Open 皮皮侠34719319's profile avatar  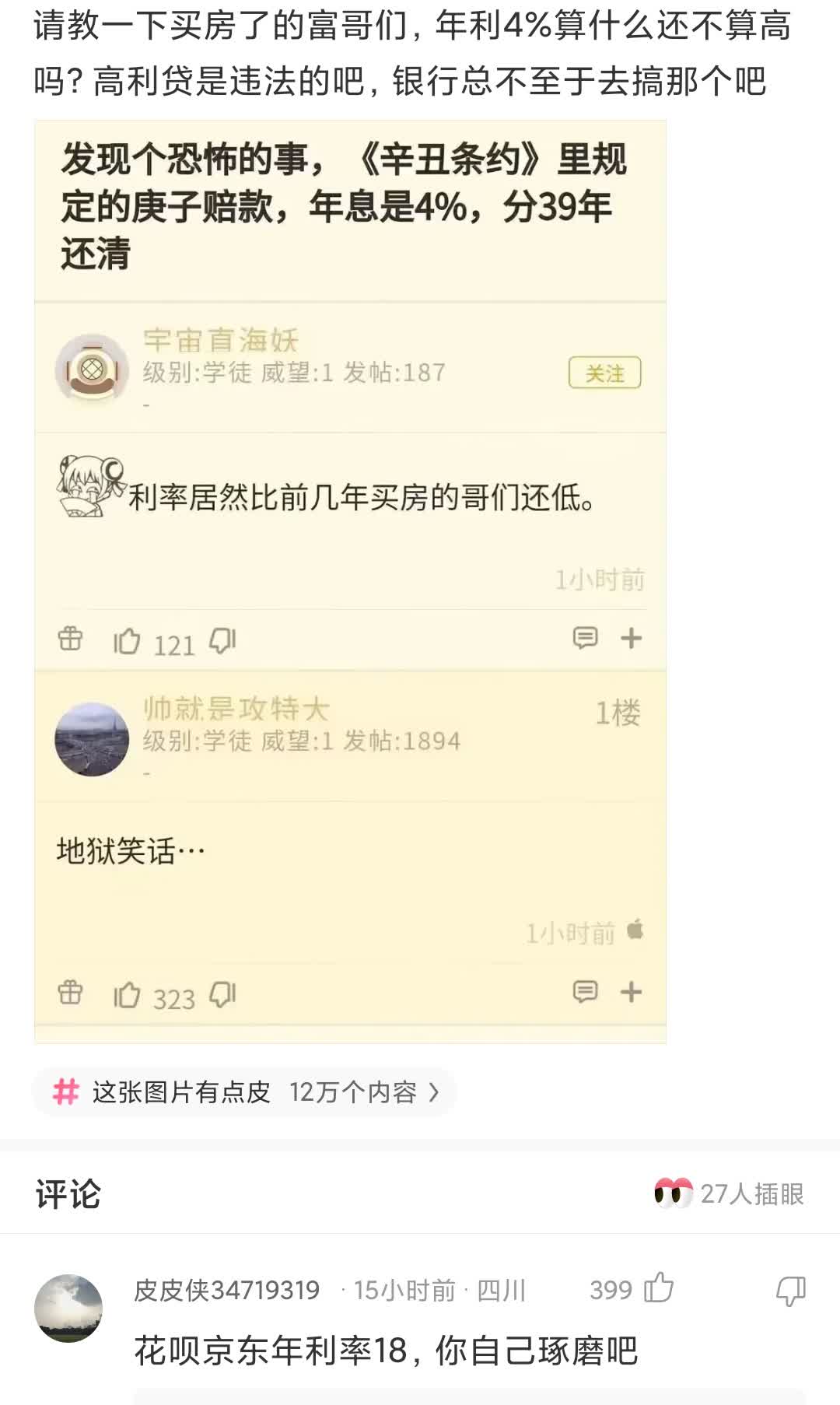click(68, 1308)
